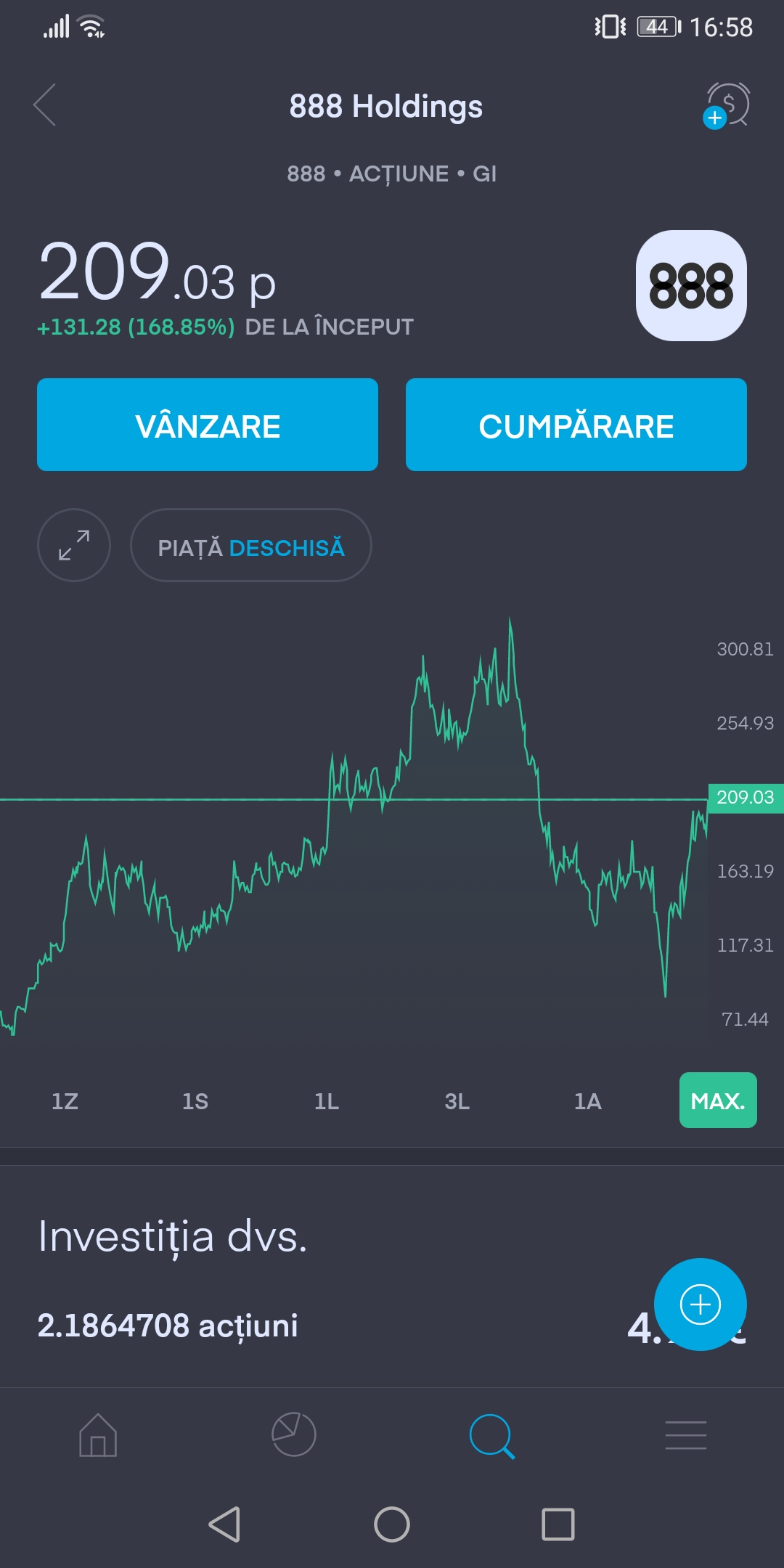Change chart period to 3L
Viewport: 784px width, 1568px height.
pos(457,1101)
